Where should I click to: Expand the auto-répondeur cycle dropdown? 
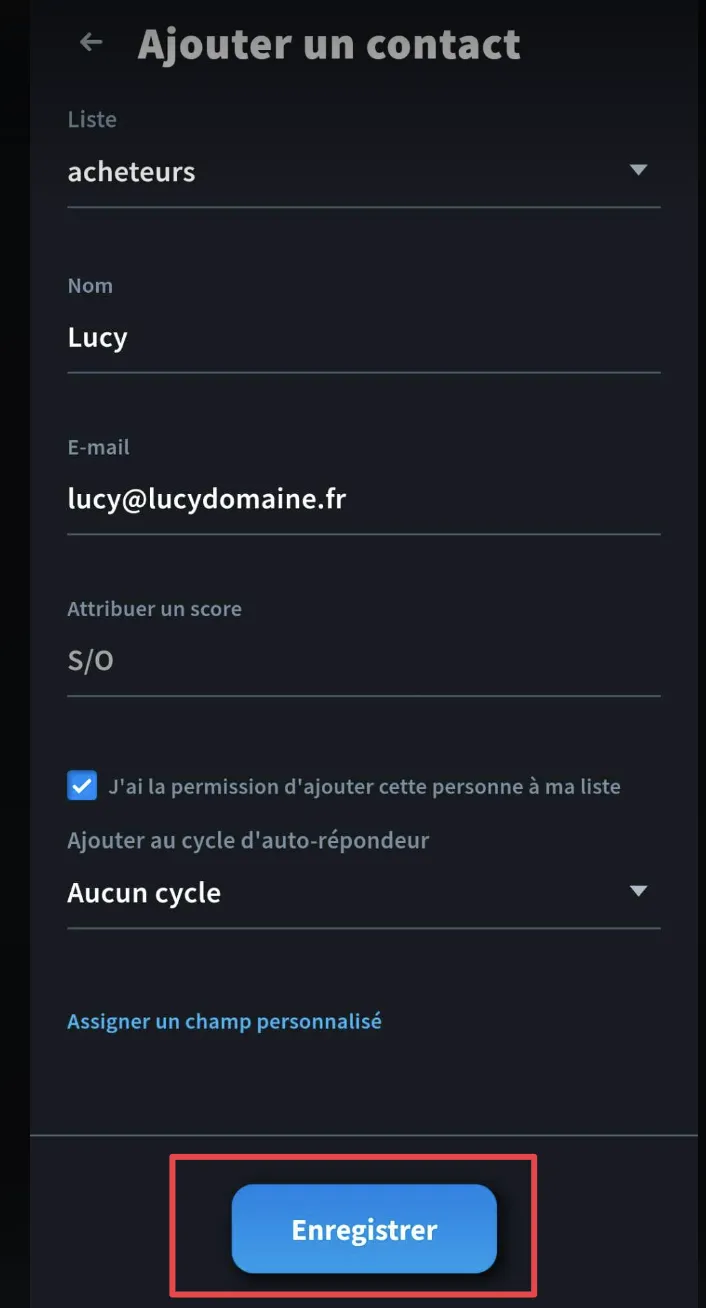coord(363,893)
